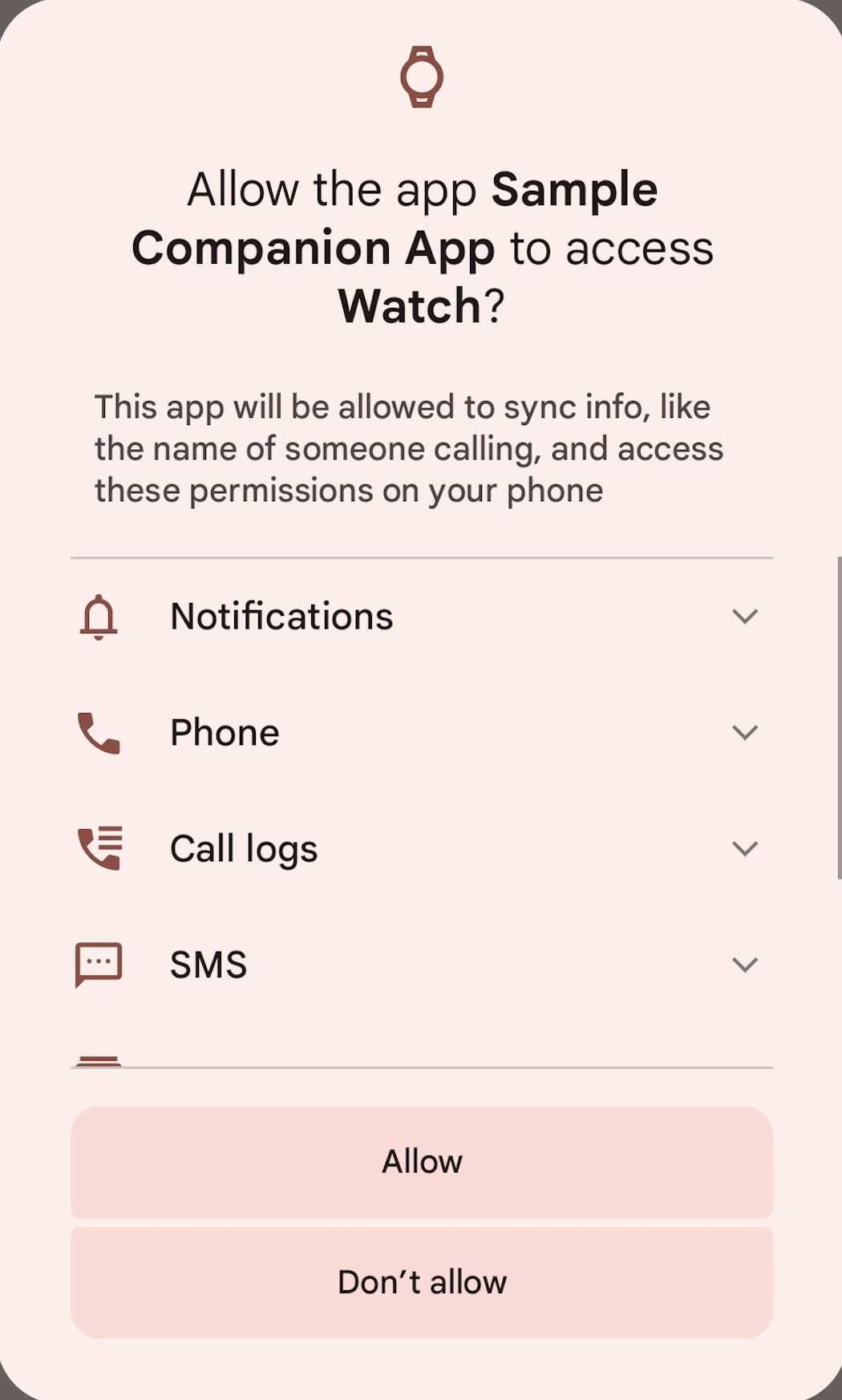Expand the Notifications permission details

(x=746, y=617)
